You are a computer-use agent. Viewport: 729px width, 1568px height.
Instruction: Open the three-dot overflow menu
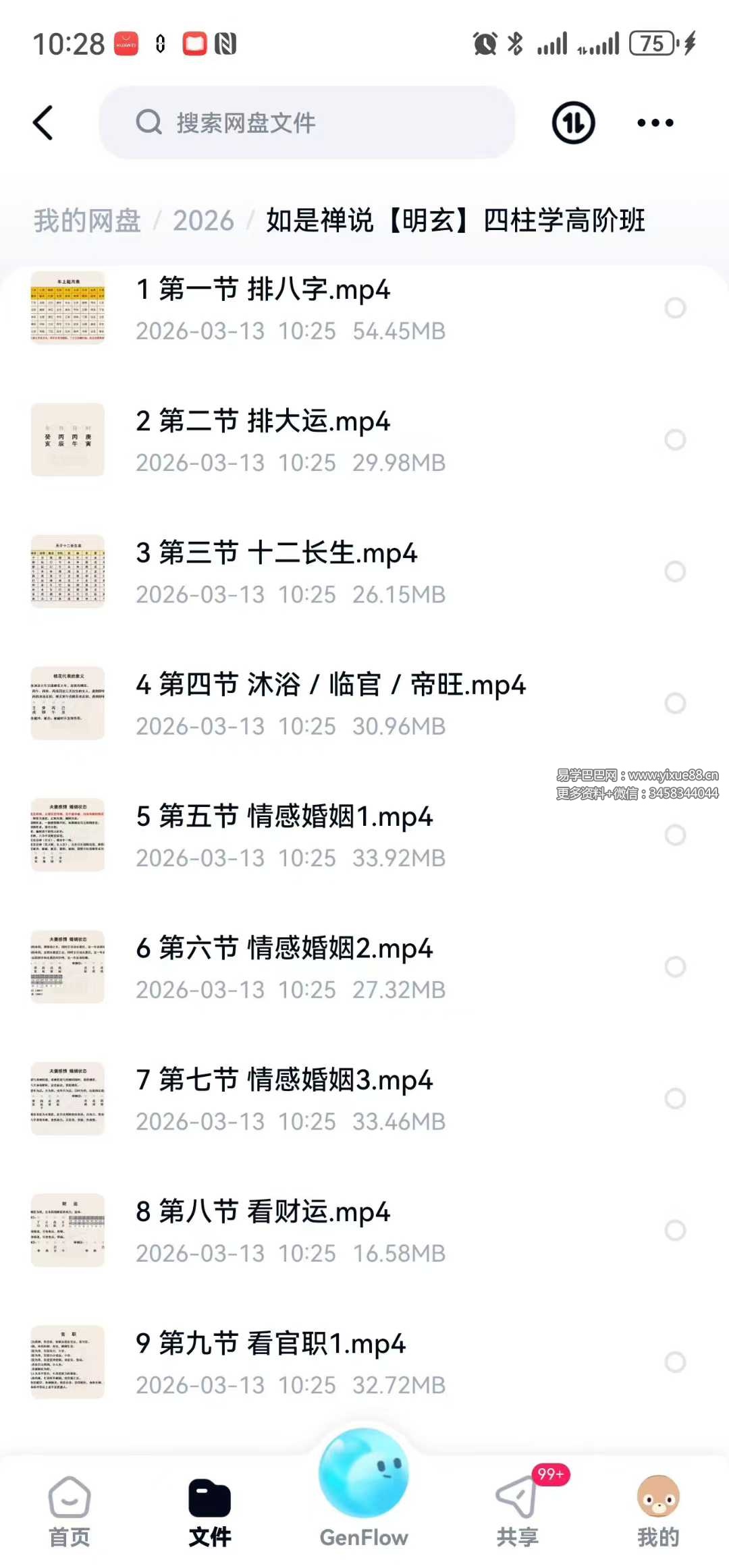coord(655,123)
